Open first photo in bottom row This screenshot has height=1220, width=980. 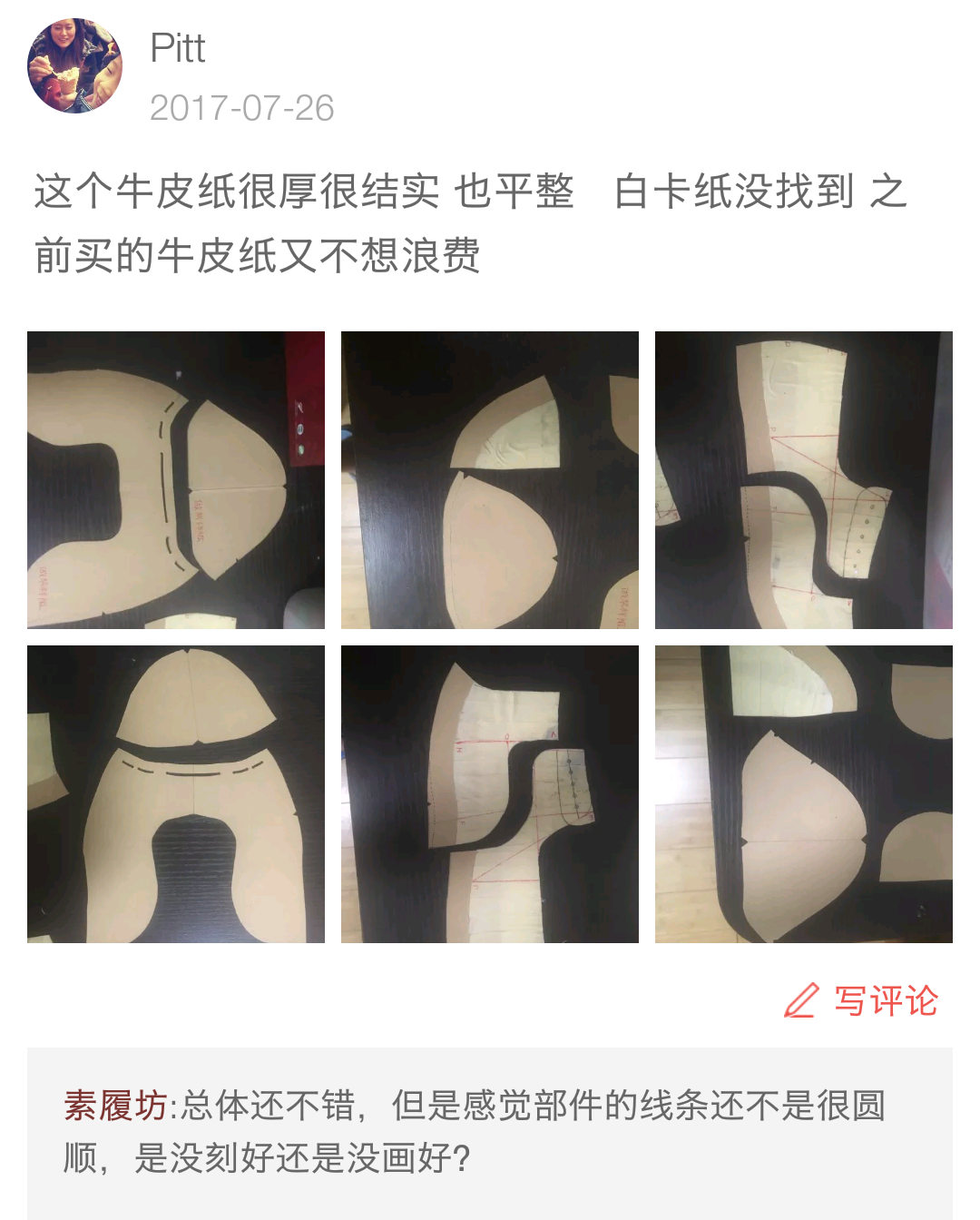[x=176, y=793]
